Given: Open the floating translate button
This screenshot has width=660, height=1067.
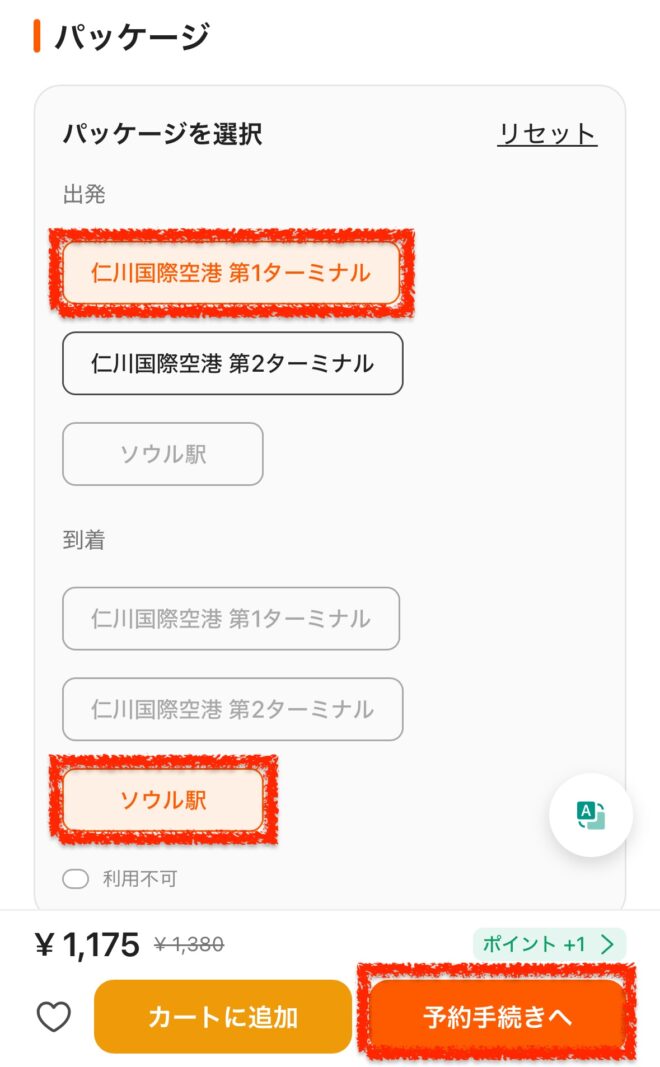Looking at the screenshot, I should click(590, 815).
